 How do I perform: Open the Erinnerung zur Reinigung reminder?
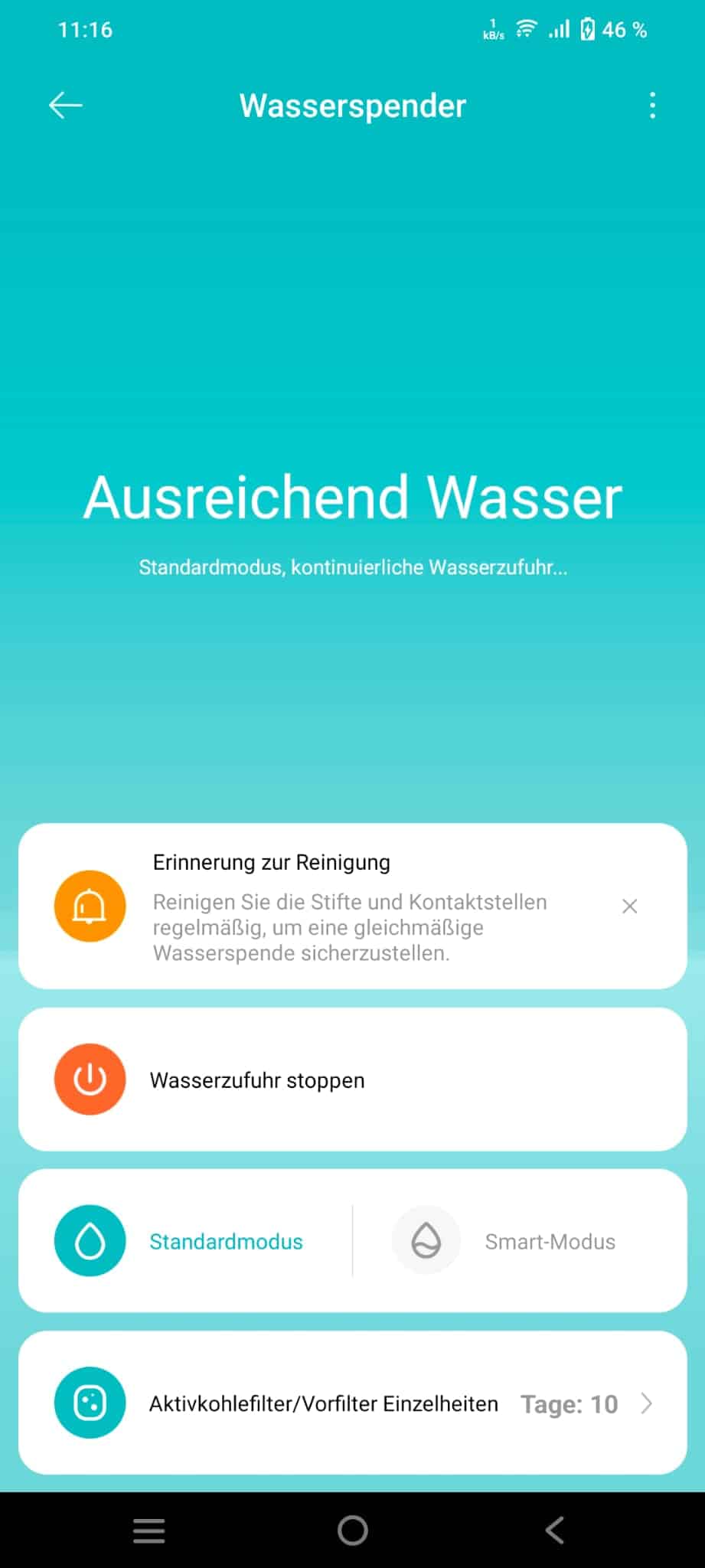(352, 906)
